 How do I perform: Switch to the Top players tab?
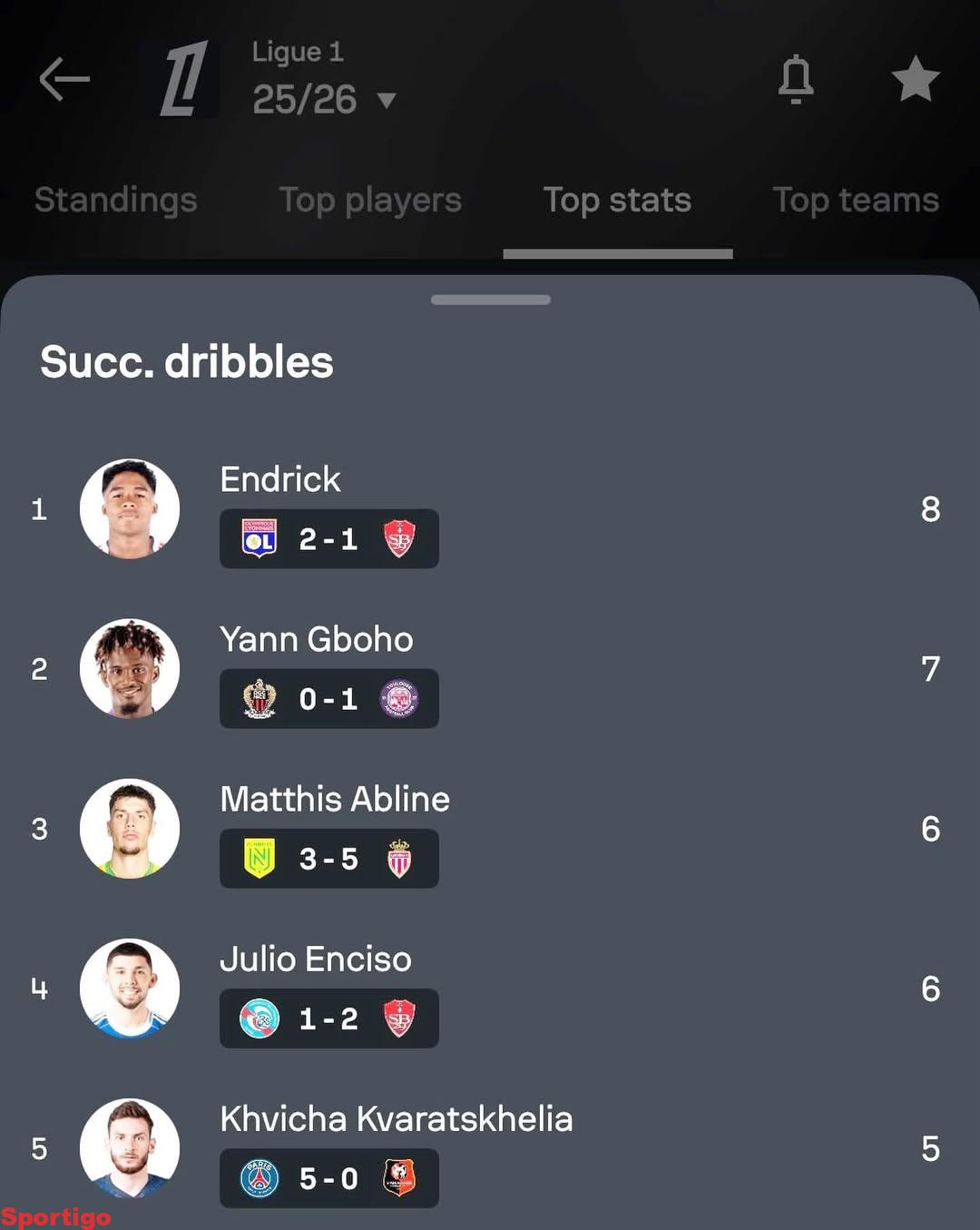[x=370, y=200]
